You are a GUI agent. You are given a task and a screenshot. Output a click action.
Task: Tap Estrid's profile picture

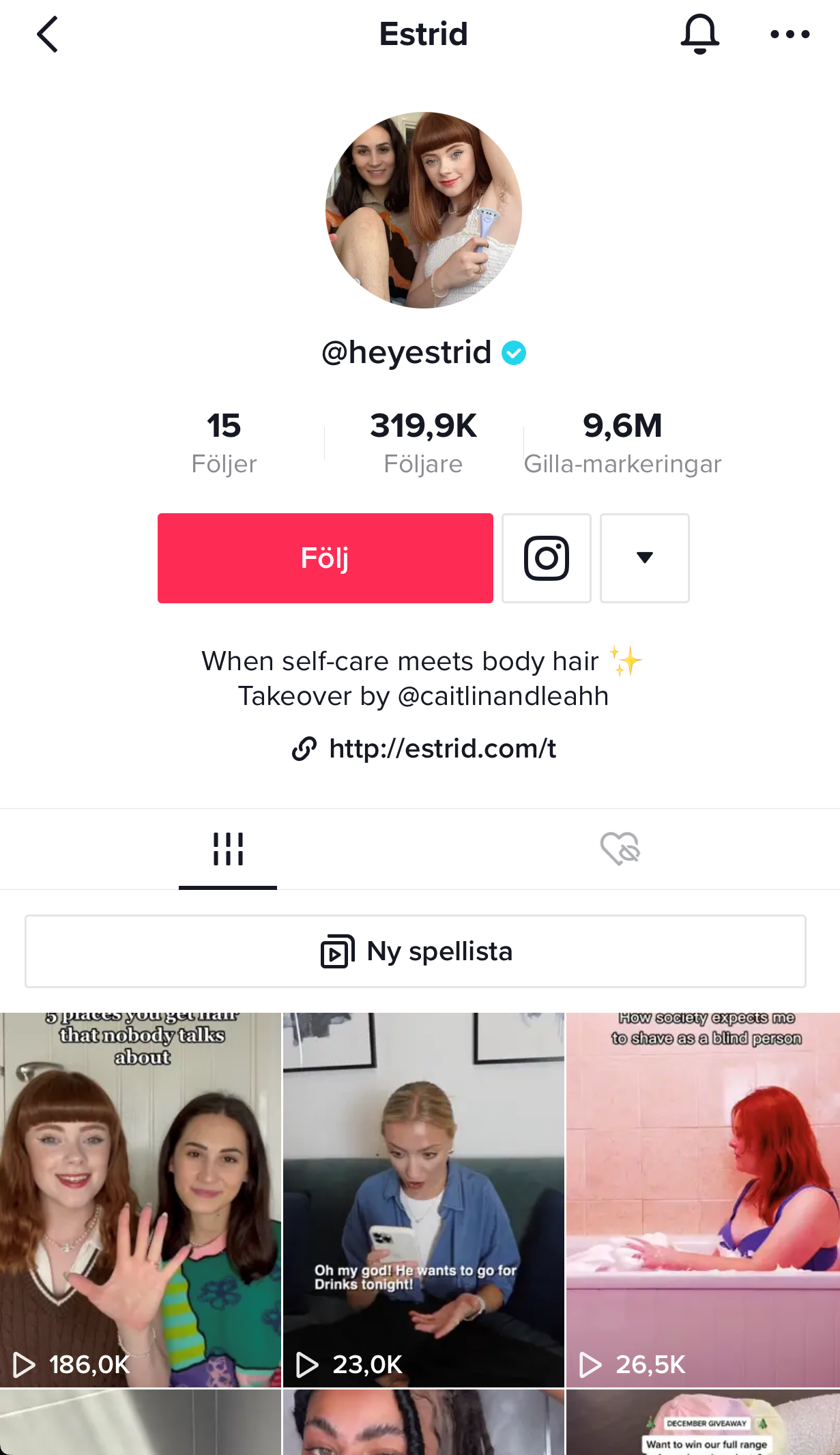tap(423, 210)
